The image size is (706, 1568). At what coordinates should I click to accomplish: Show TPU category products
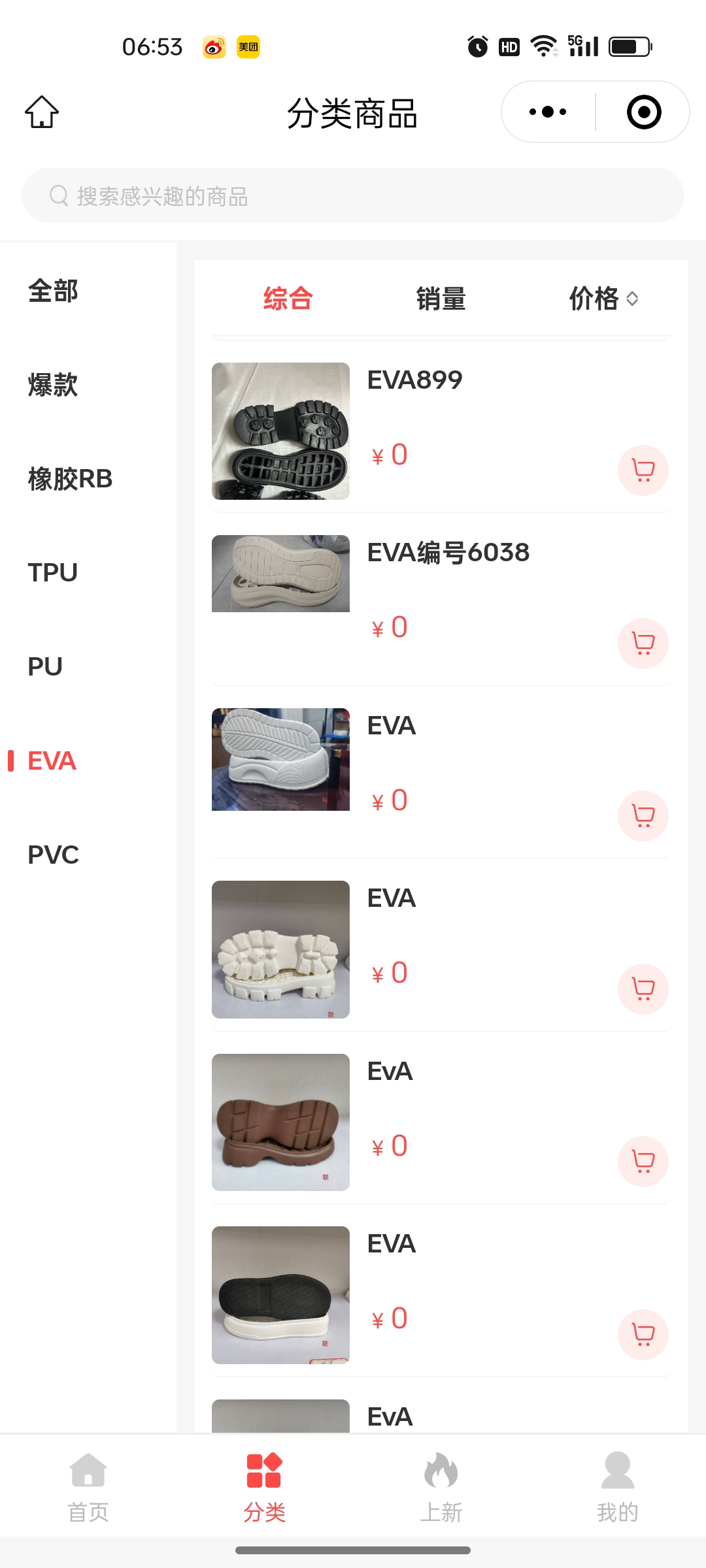click(53, 573)
